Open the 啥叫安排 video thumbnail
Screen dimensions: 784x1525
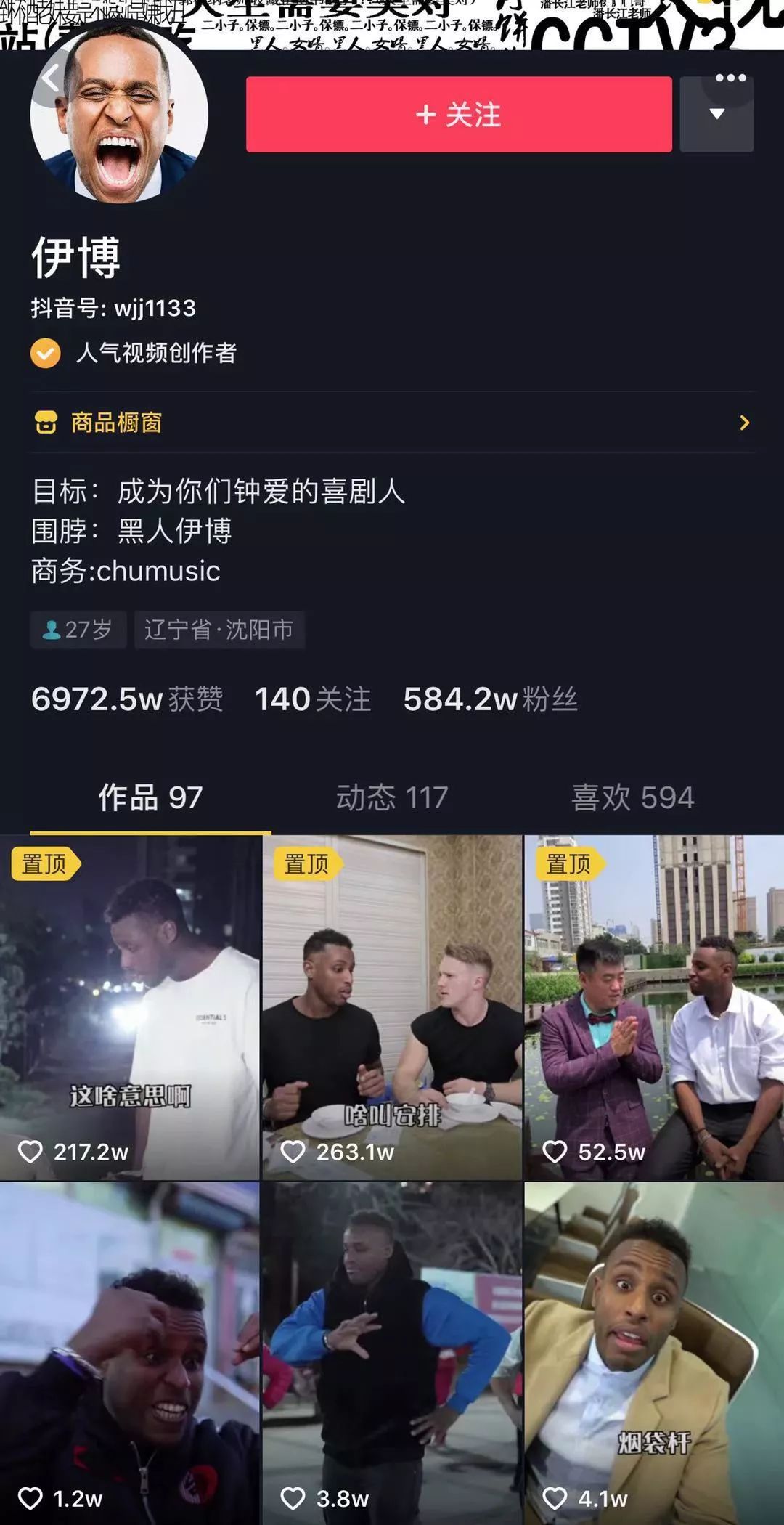392,1002
